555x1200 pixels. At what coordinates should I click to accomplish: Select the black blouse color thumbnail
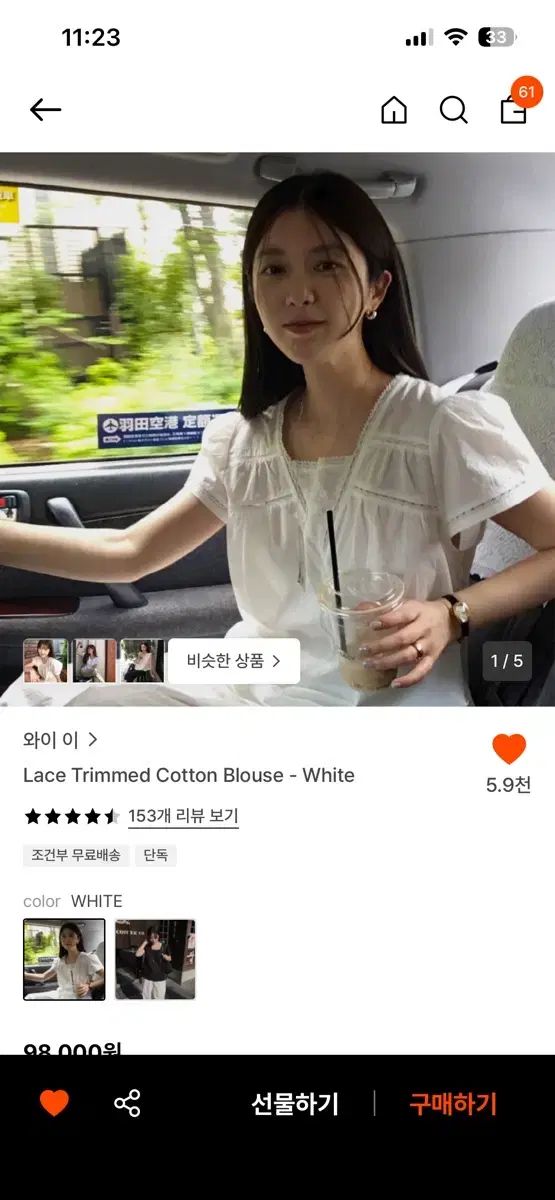pyautogui.click(x=155, y=959)
